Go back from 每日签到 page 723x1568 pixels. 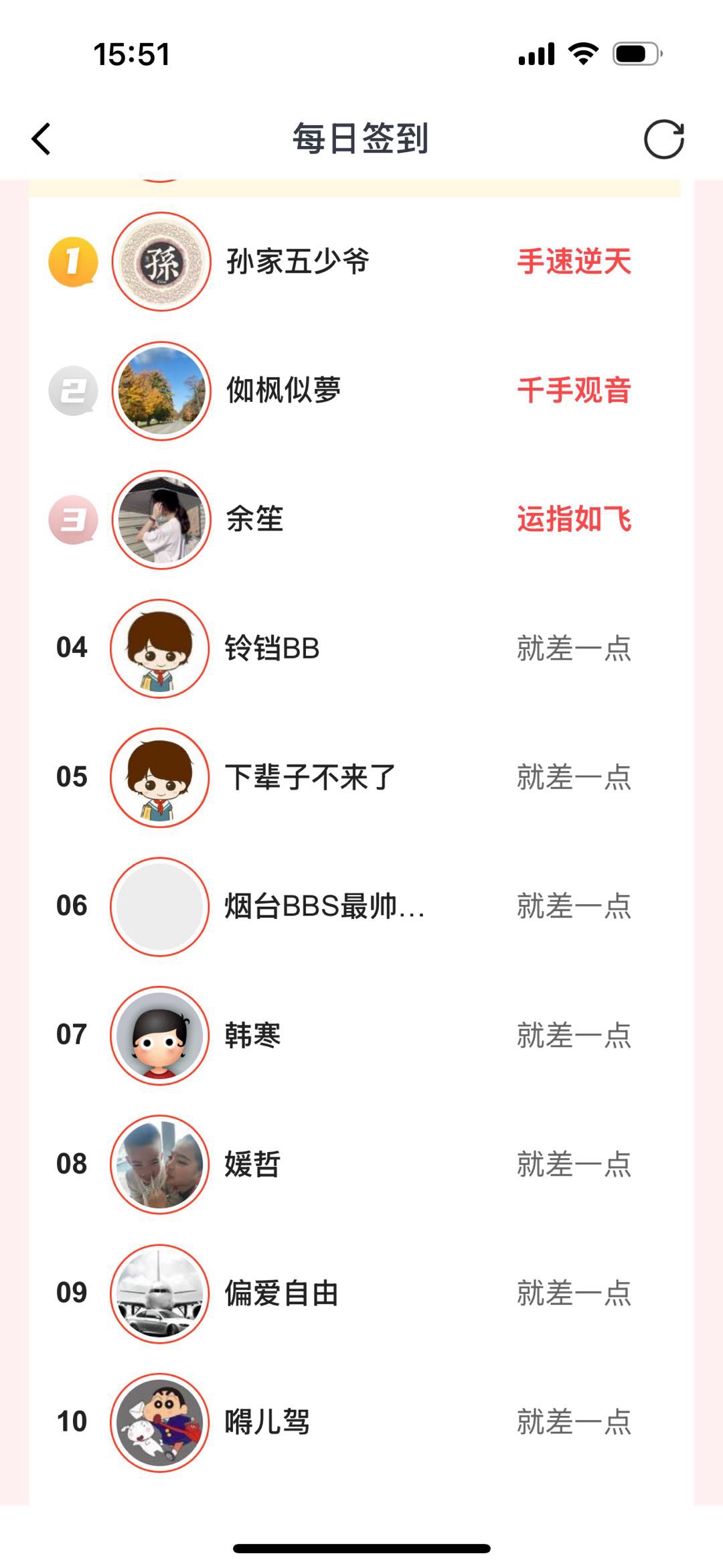tap(42, 139)
